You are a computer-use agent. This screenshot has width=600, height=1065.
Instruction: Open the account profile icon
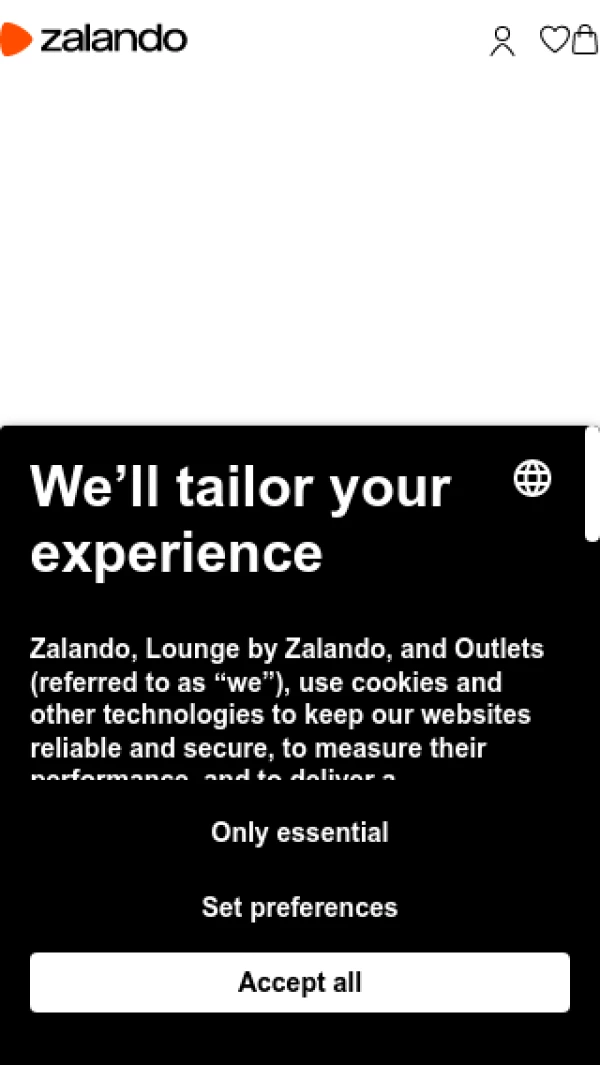[502, 41]
